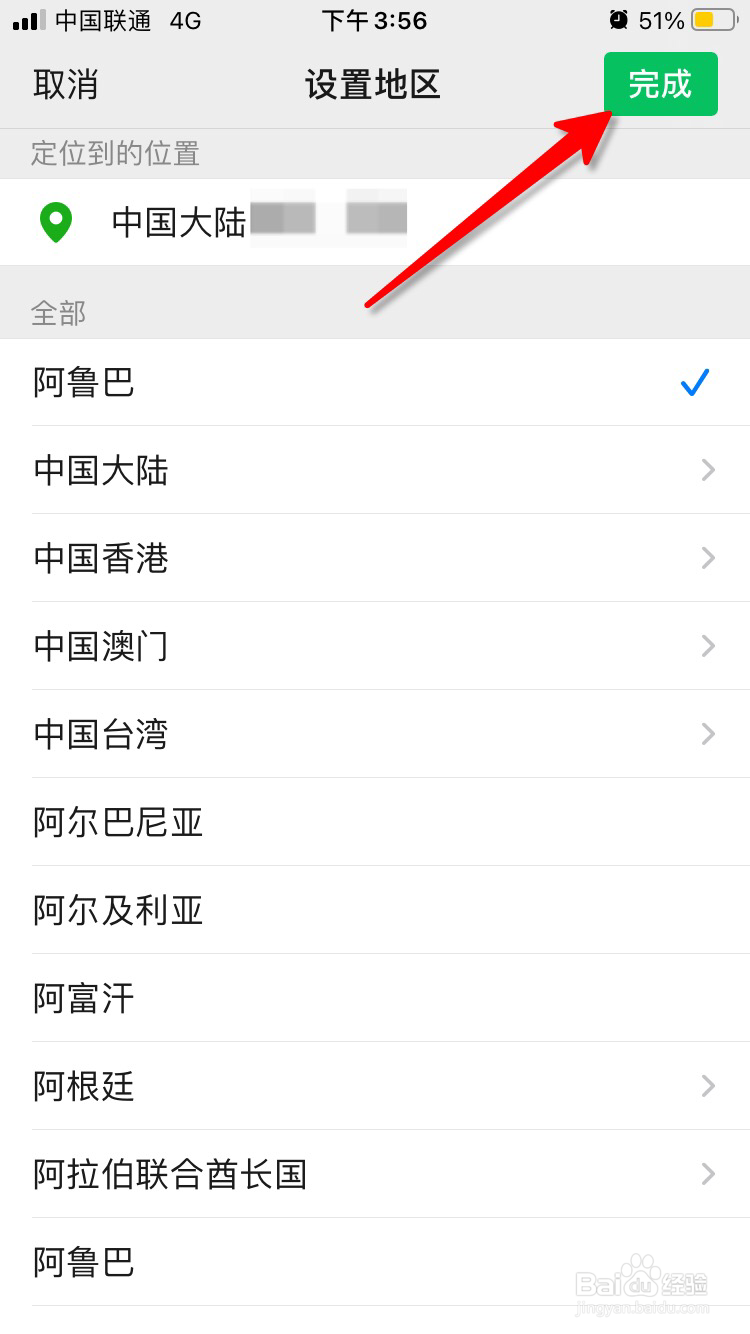Open 阿根廷 provinces using its arrow
Image resolution: width=750 pixels, height=1334 pixels.
click(708, 1086)
